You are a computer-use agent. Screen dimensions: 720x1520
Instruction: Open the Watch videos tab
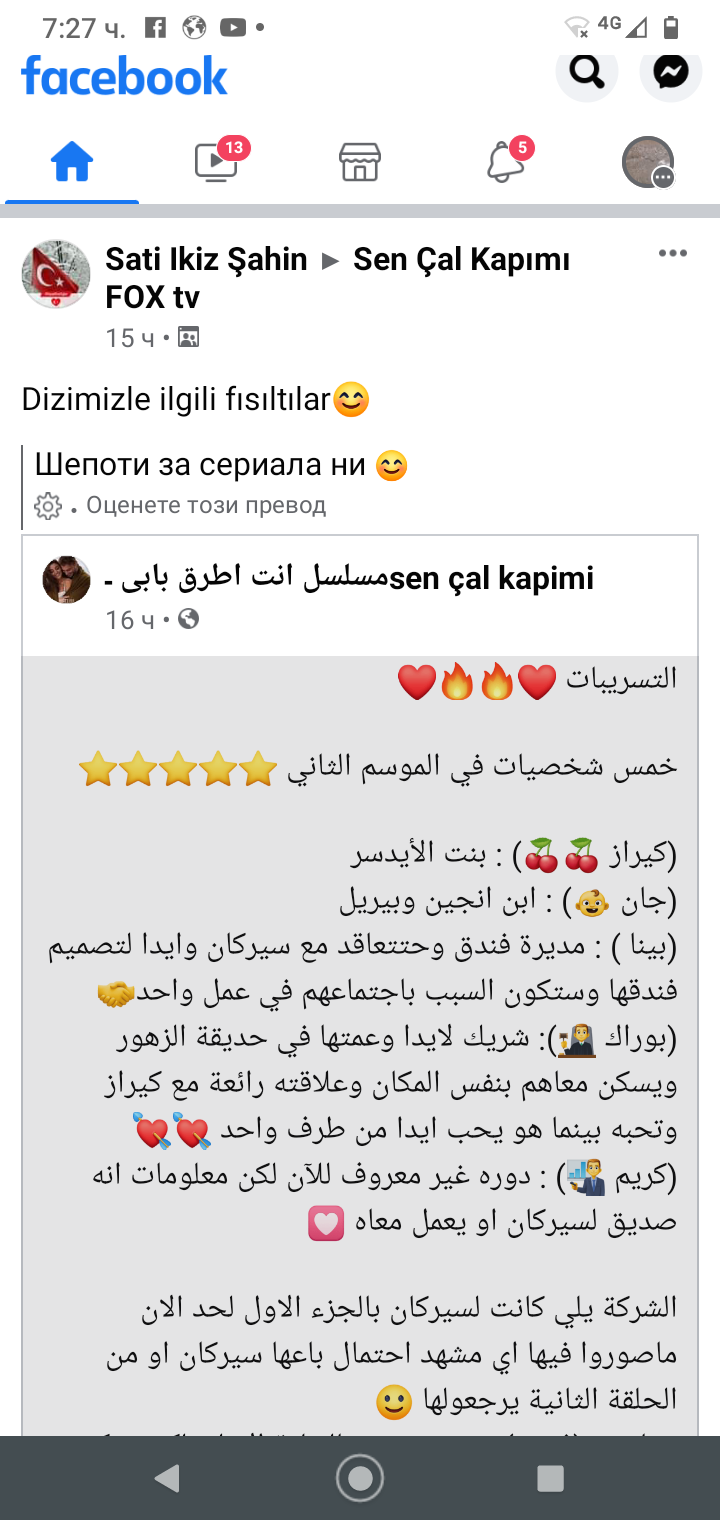[216, 162]
